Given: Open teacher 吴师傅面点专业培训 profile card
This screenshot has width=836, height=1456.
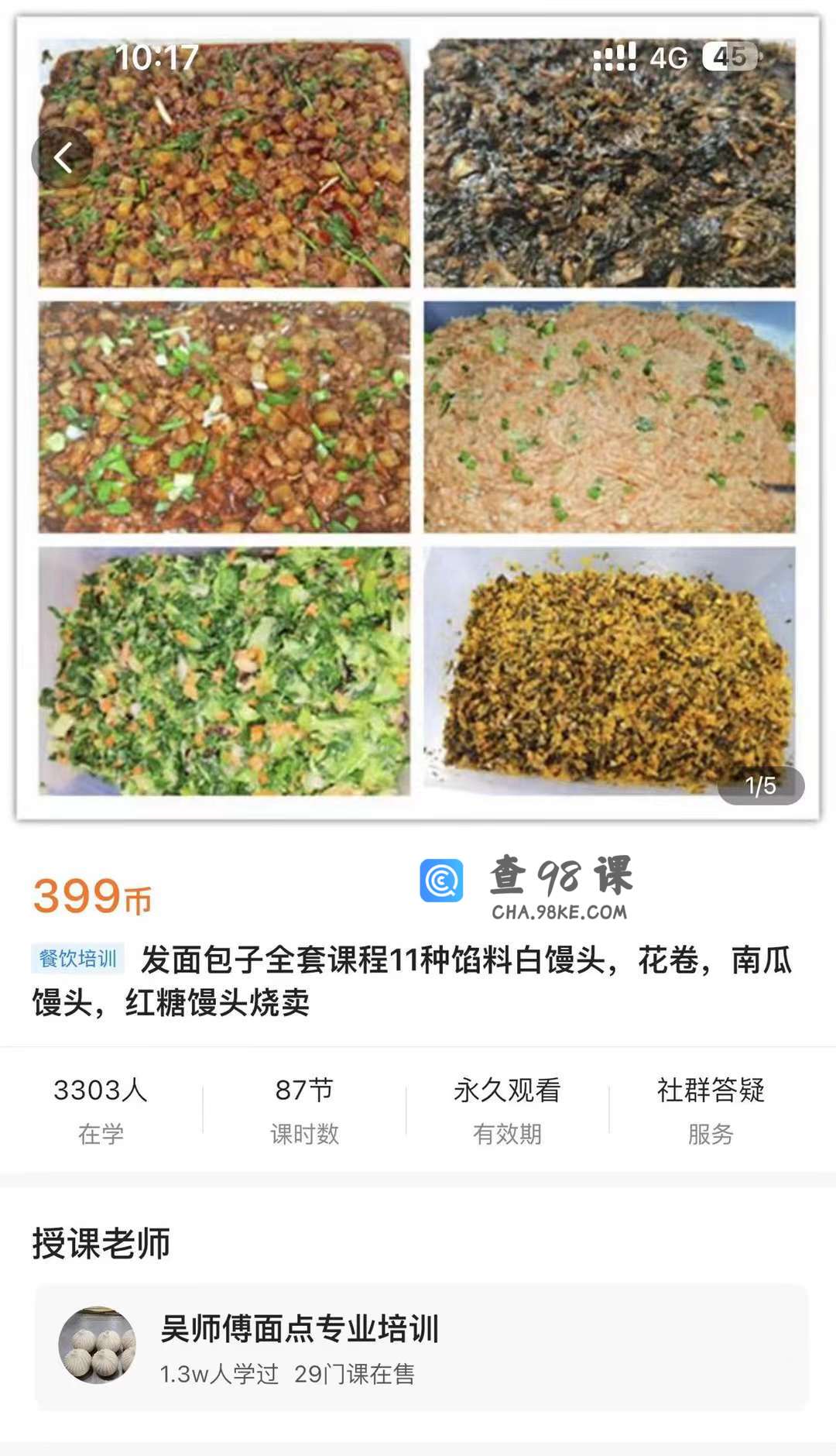Looking at the screenshot, I should coord(422,1347).
